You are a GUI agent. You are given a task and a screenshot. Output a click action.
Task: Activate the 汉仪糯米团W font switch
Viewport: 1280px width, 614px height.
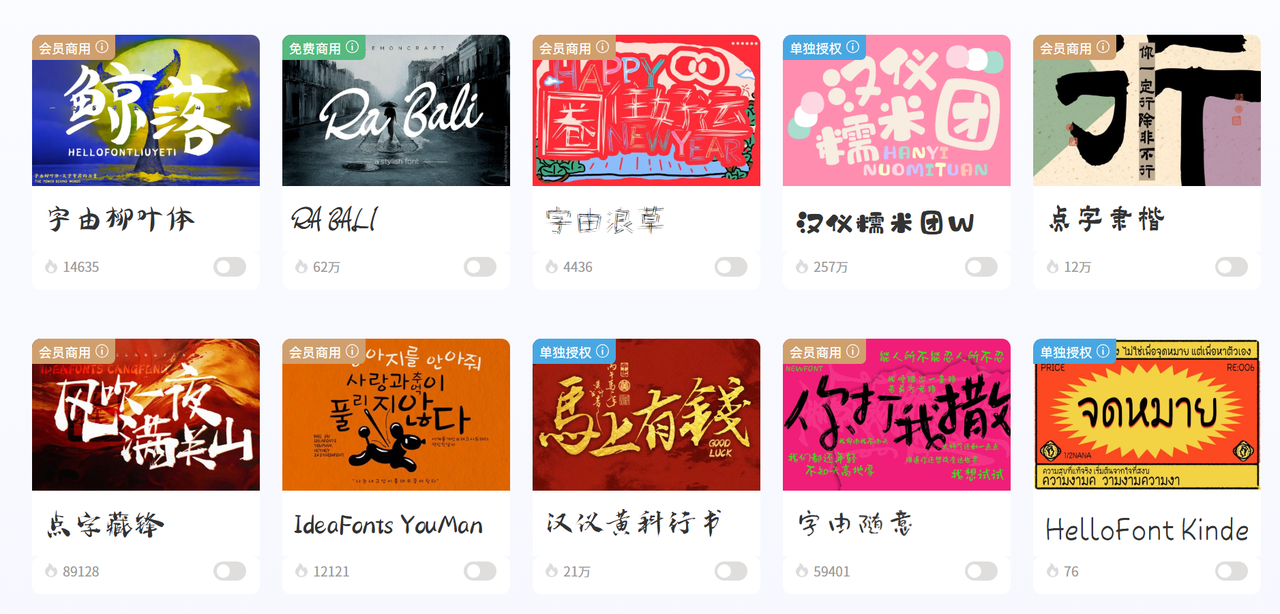click(x=980, y=267)
